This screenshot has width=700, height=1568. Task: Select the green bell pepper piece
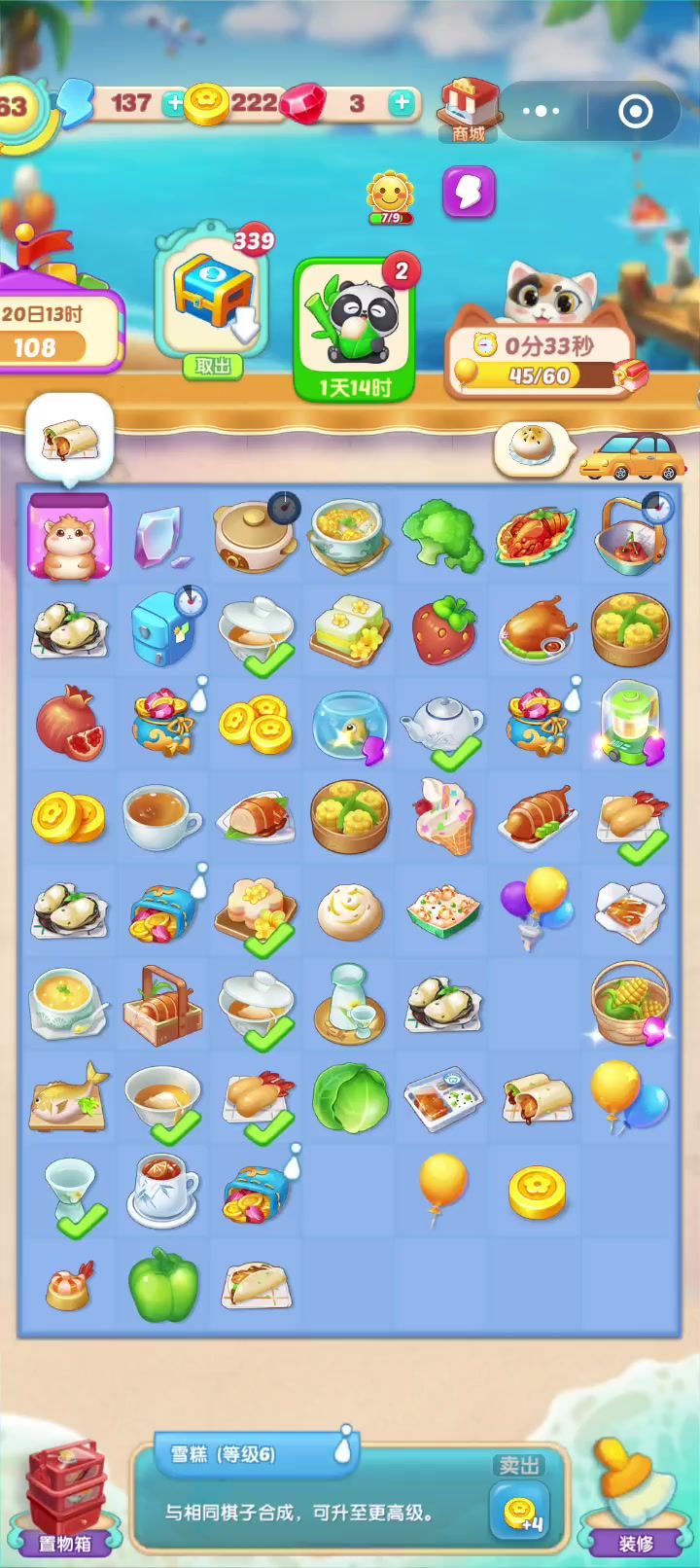[x=162, y=1287]
